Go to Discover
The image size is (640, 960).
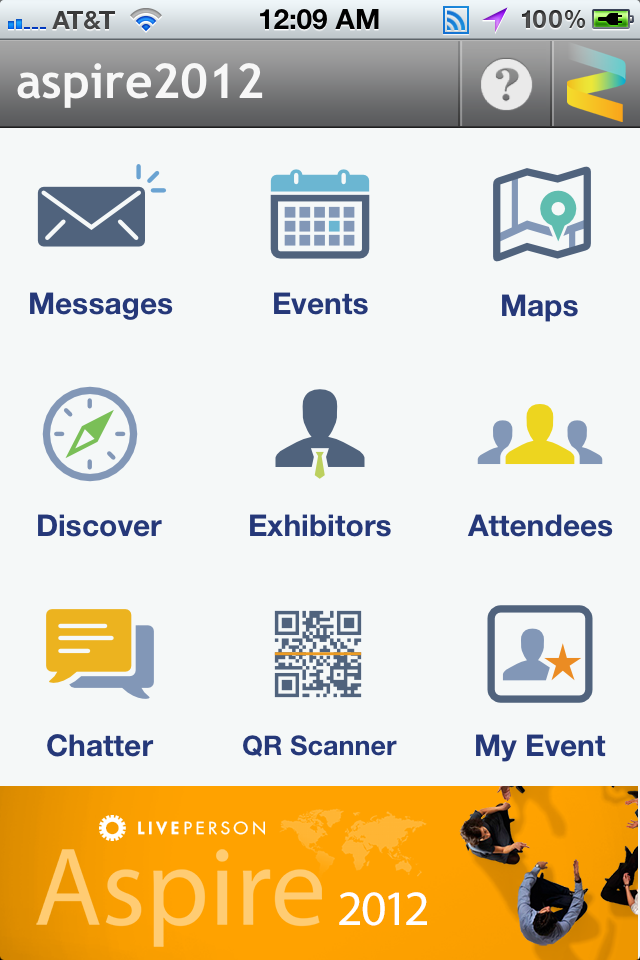point(99,462)
